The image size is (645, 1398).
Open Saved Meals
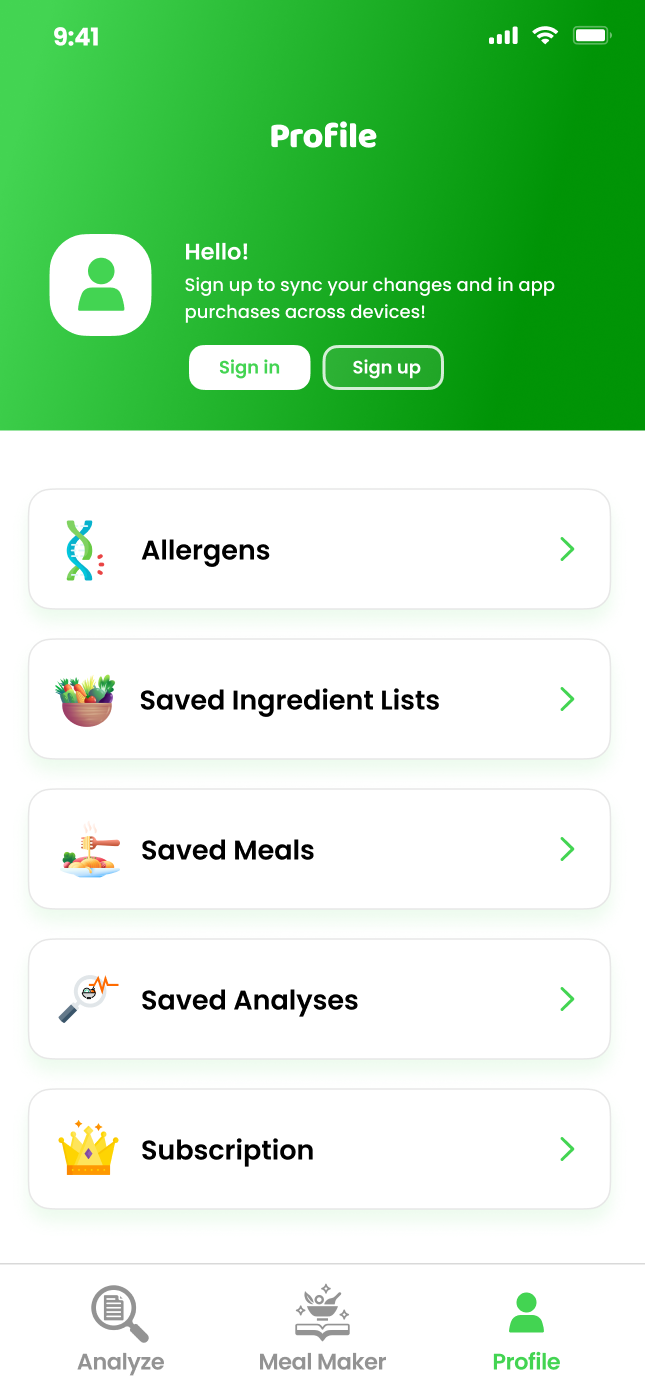[319, 849]
